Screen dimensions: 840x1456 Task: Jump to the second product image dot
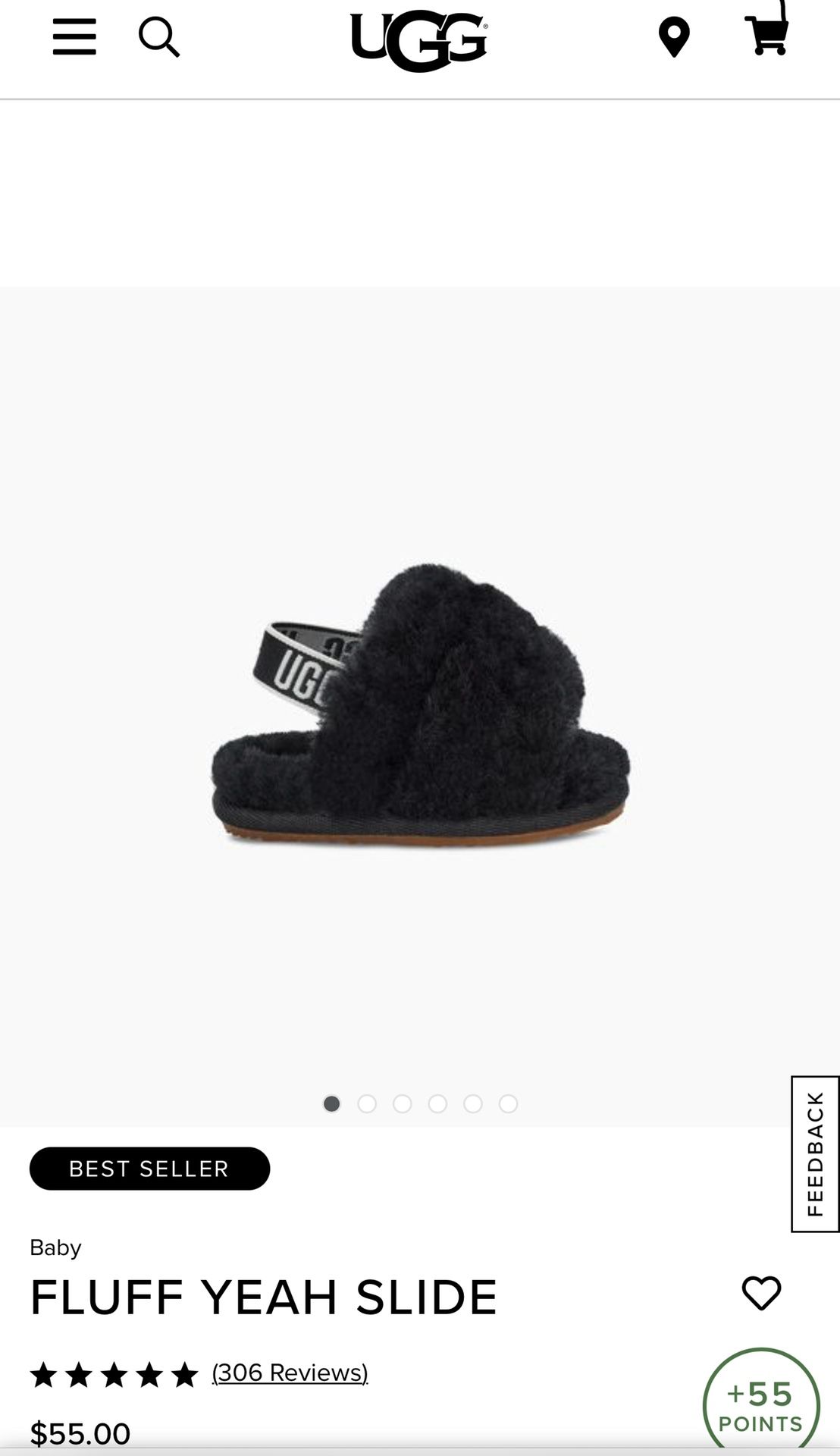coord(367,1103)
